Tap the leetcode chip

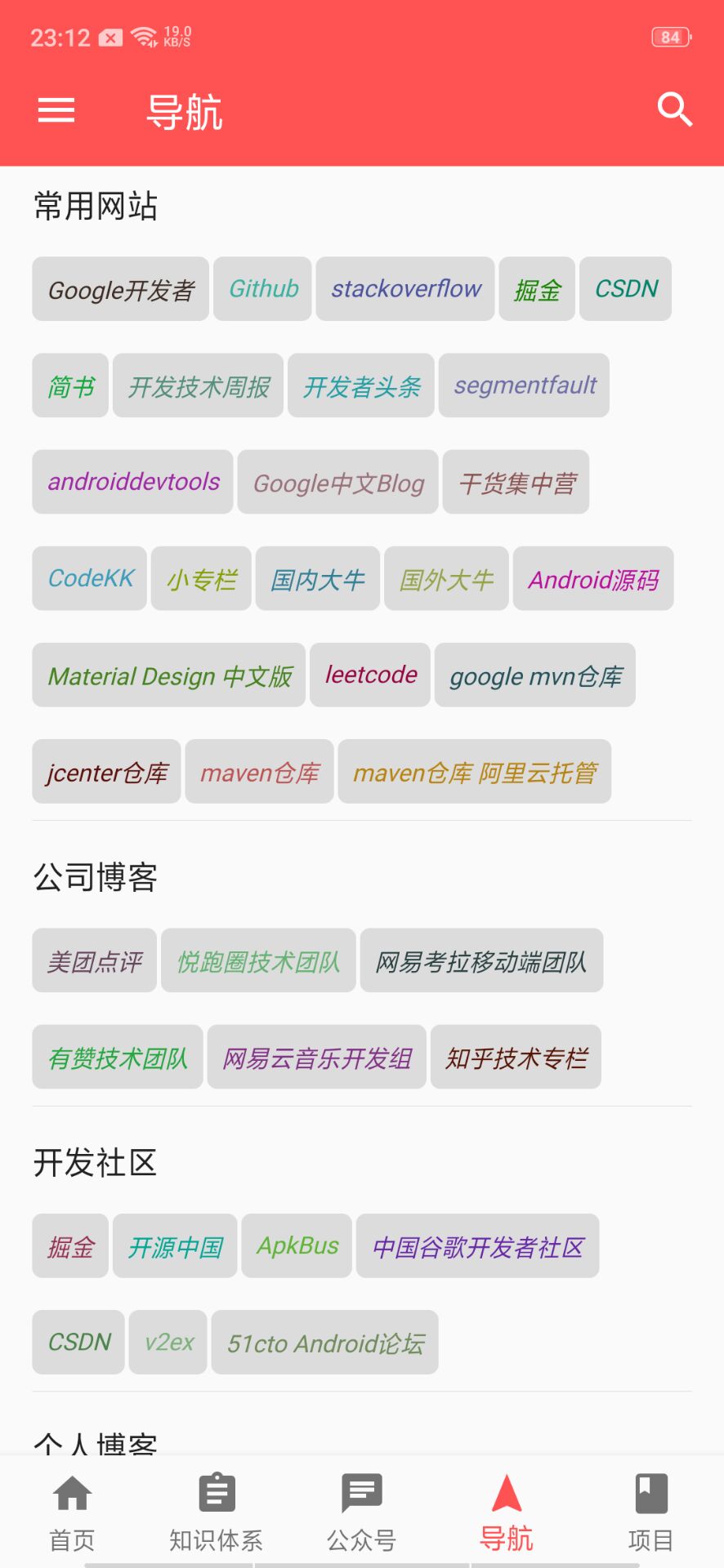(370, 675)
